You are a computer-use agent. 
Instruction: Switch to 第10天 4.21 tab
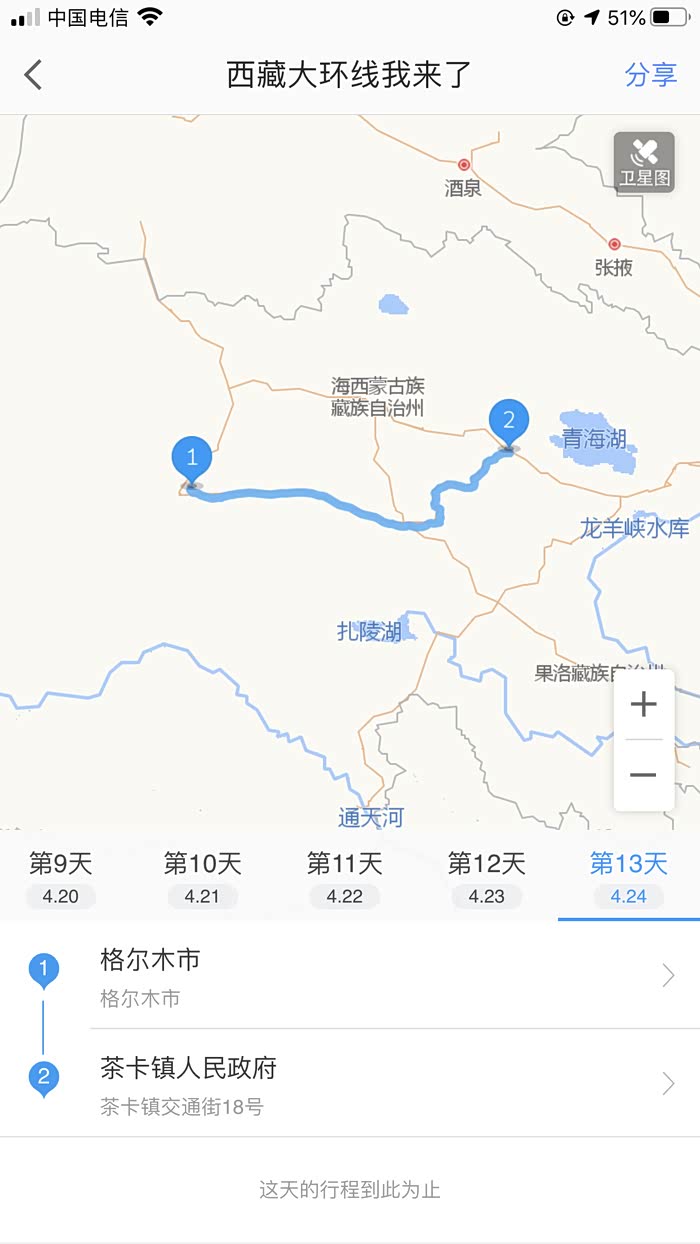pos(202,877)
